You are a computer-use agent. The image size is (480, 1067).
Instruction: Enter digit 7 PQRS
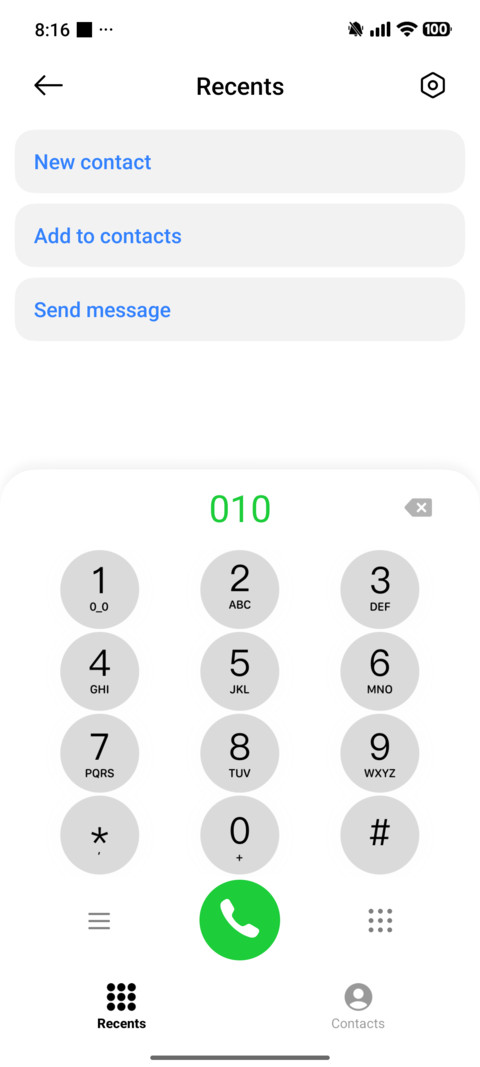[x=99, y=753]
